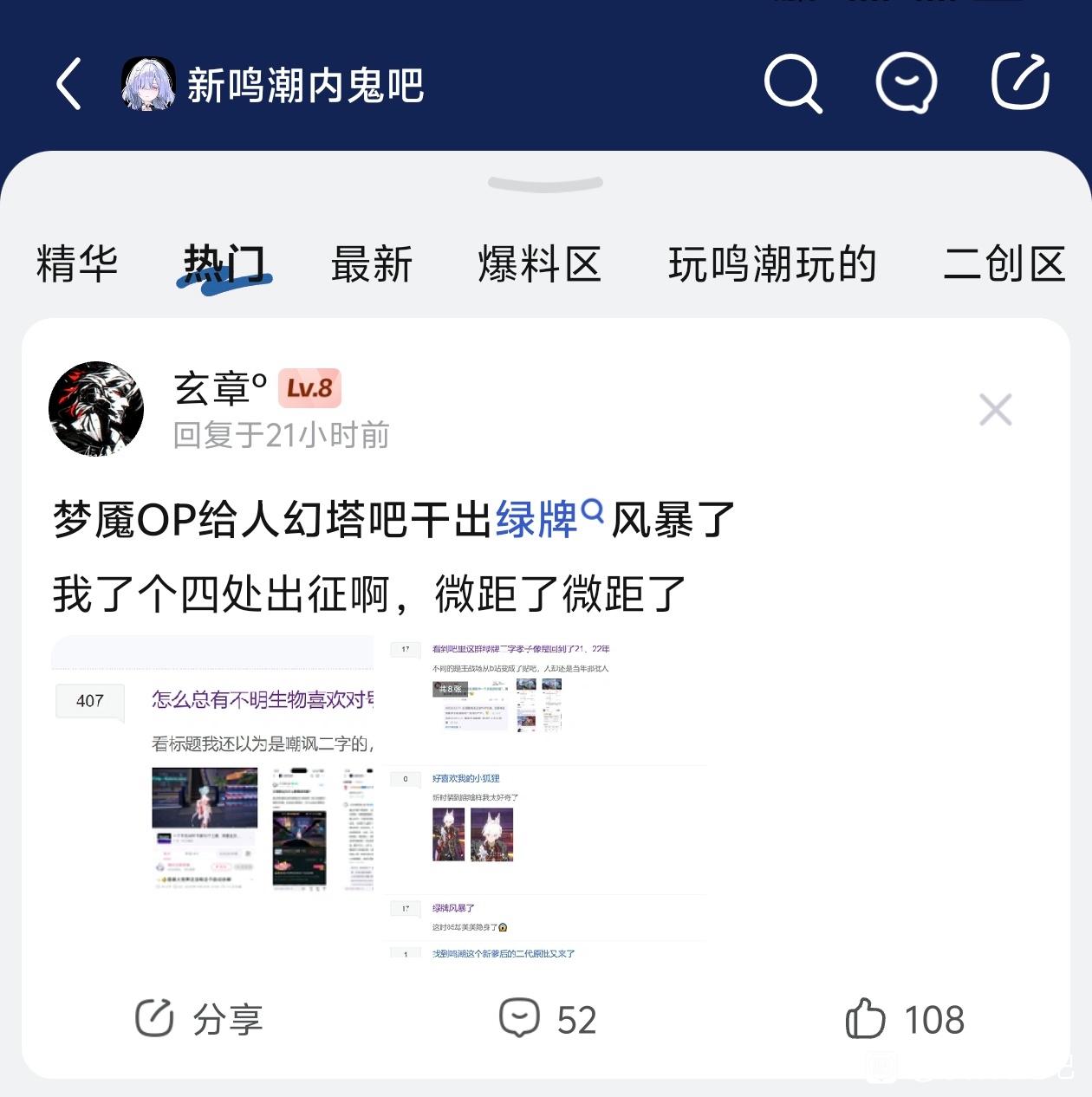Switch to the 最新 tab
The height and width of the screenshot is (1097, 1092).
(372, 264)
